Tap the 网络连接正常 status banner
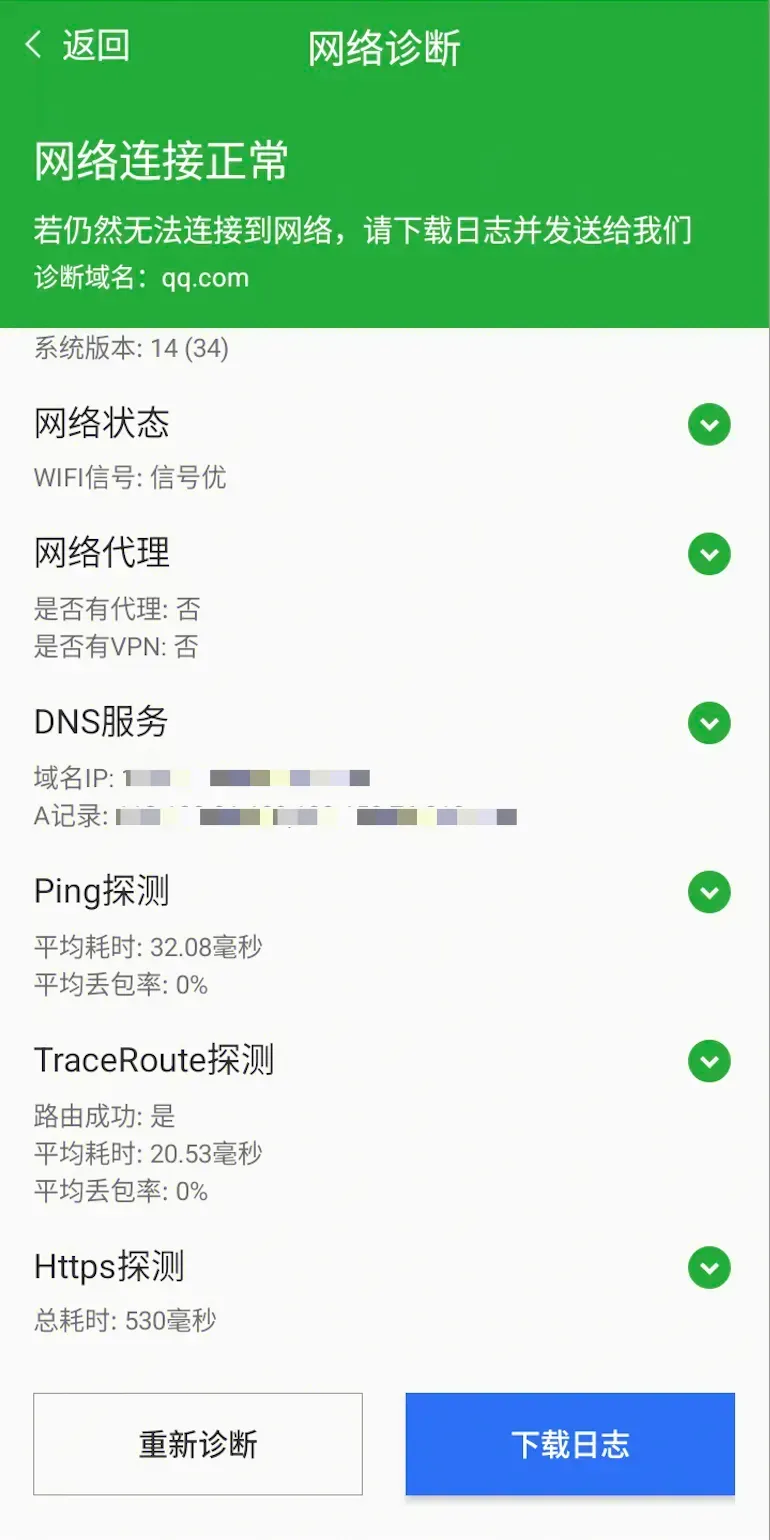The height and width of the screenshot is (1540, 770). pos(160,163)
